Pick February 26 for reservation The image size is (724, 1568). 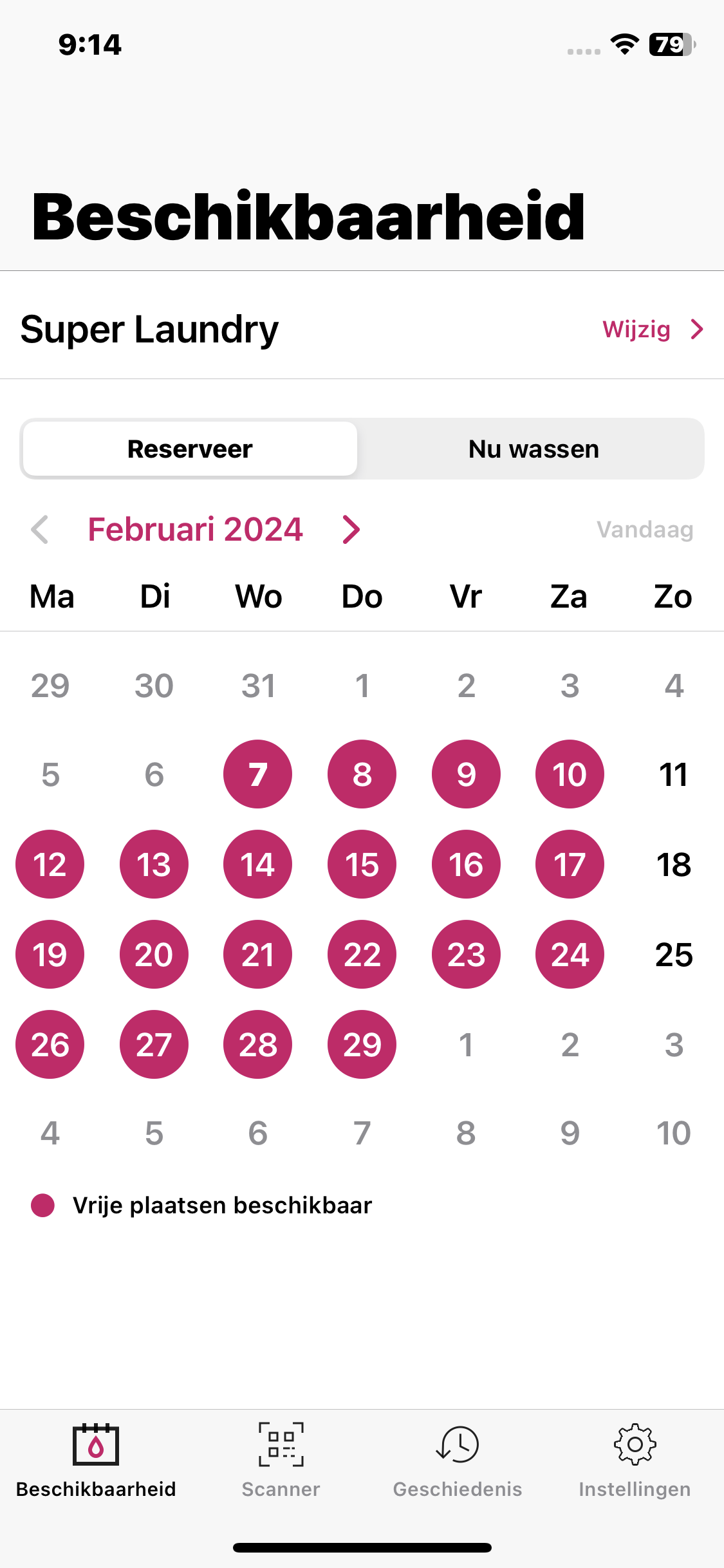(50, 1045)
